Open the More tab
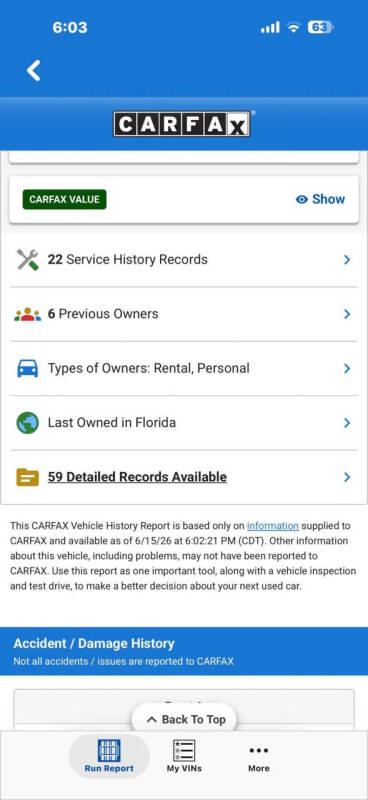Screen dimensions: 368x800 259,756
